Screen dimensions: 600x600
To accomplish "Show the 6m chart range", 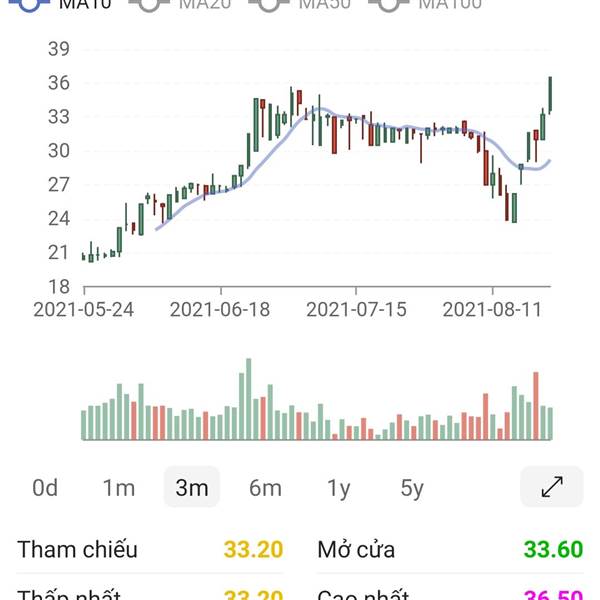I will [265, 488].
